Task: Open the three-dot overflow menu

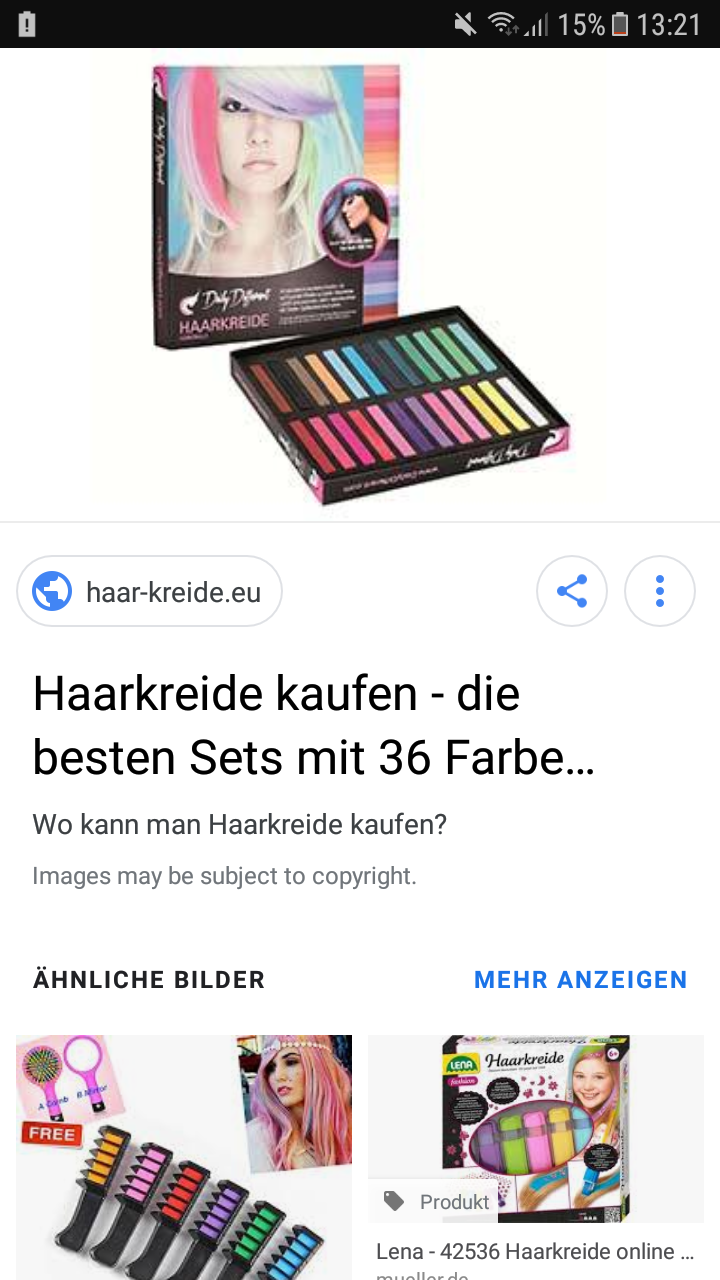Action: tap(660, 592)
